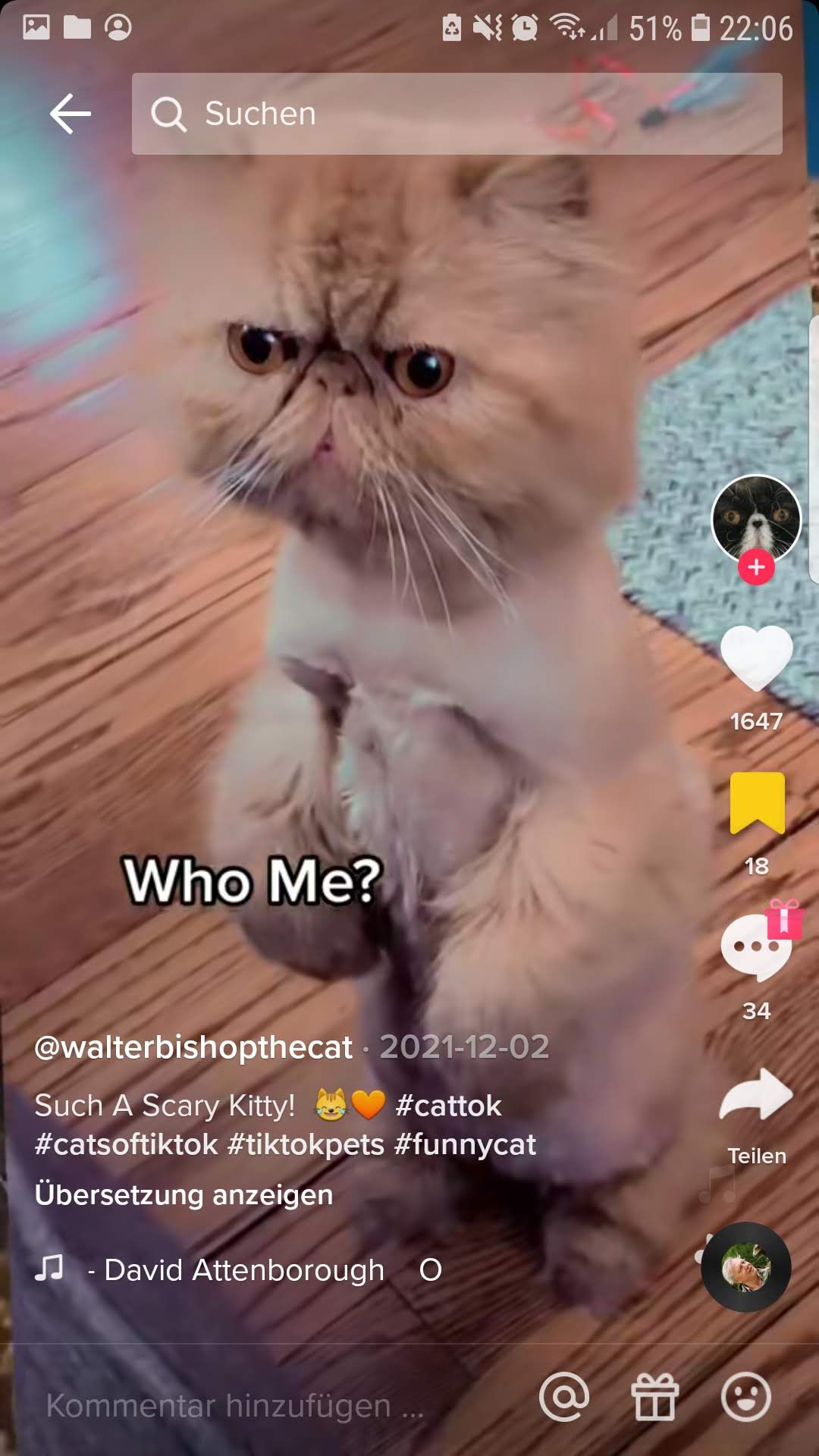Screen dimensions: 819x1456
Task: Share the video via Teilen arrow
Action: (756, 1094)
